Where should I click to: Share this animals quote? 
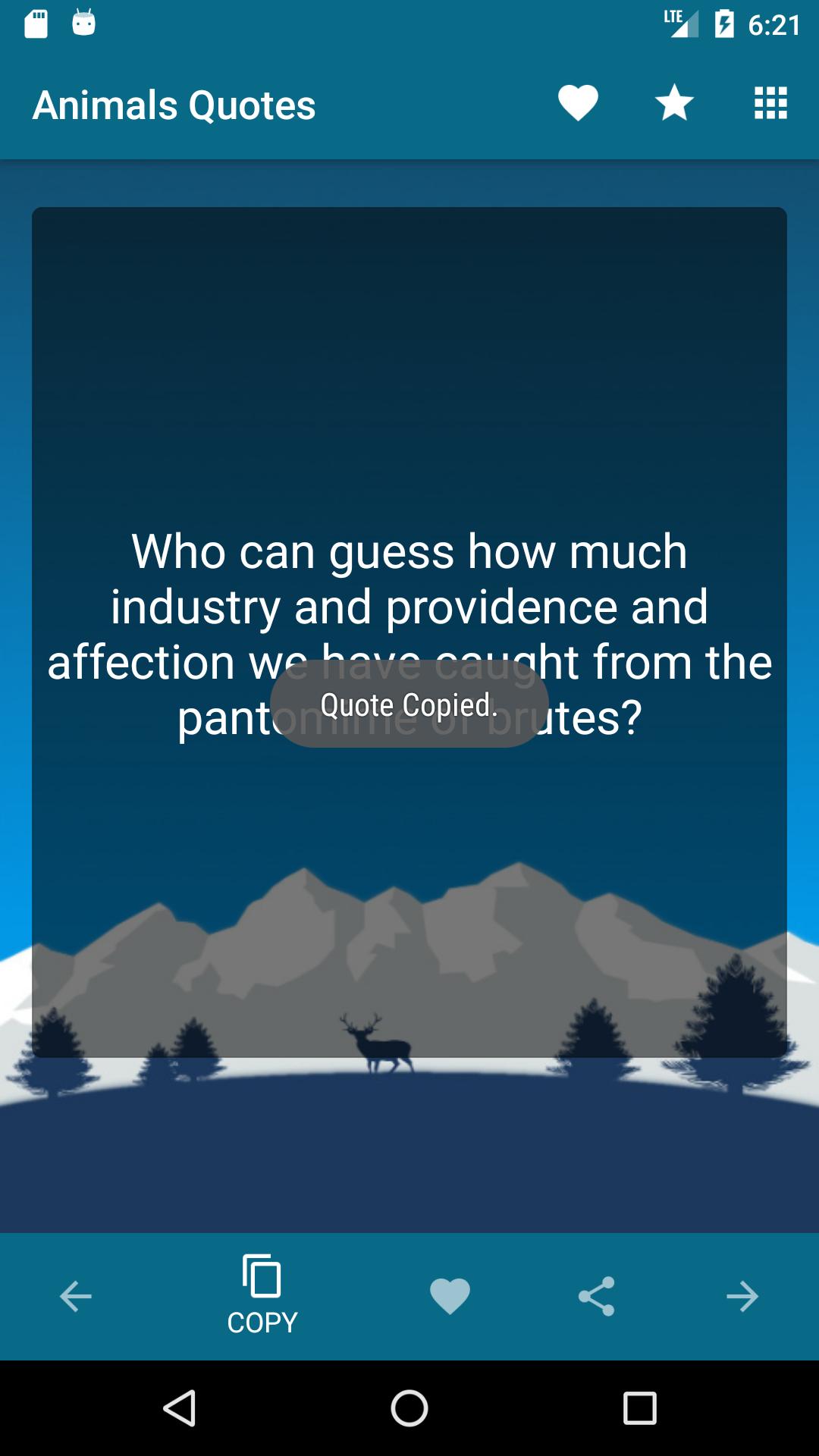pos(596,1297)
